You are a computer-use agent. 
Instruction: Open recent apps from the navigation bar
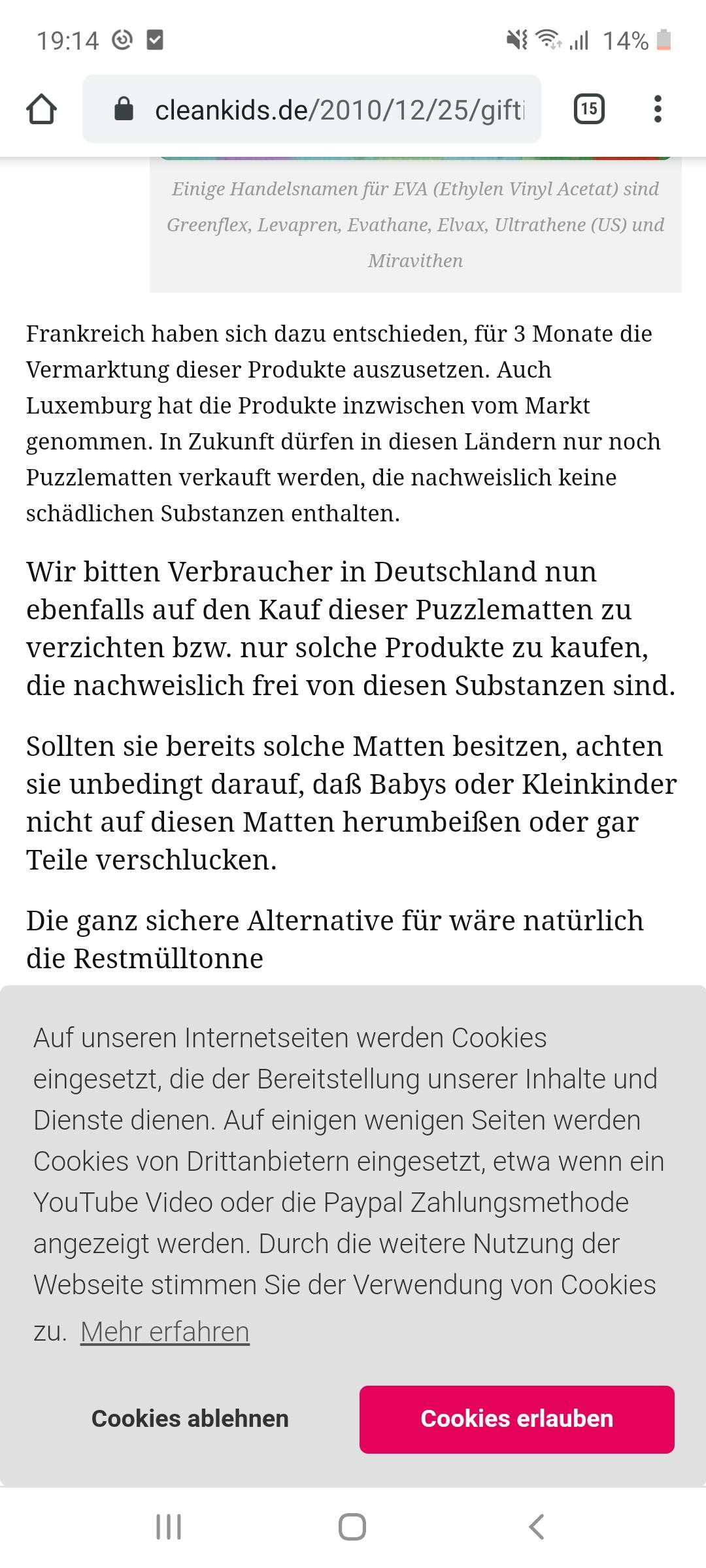coord(169,1527)
